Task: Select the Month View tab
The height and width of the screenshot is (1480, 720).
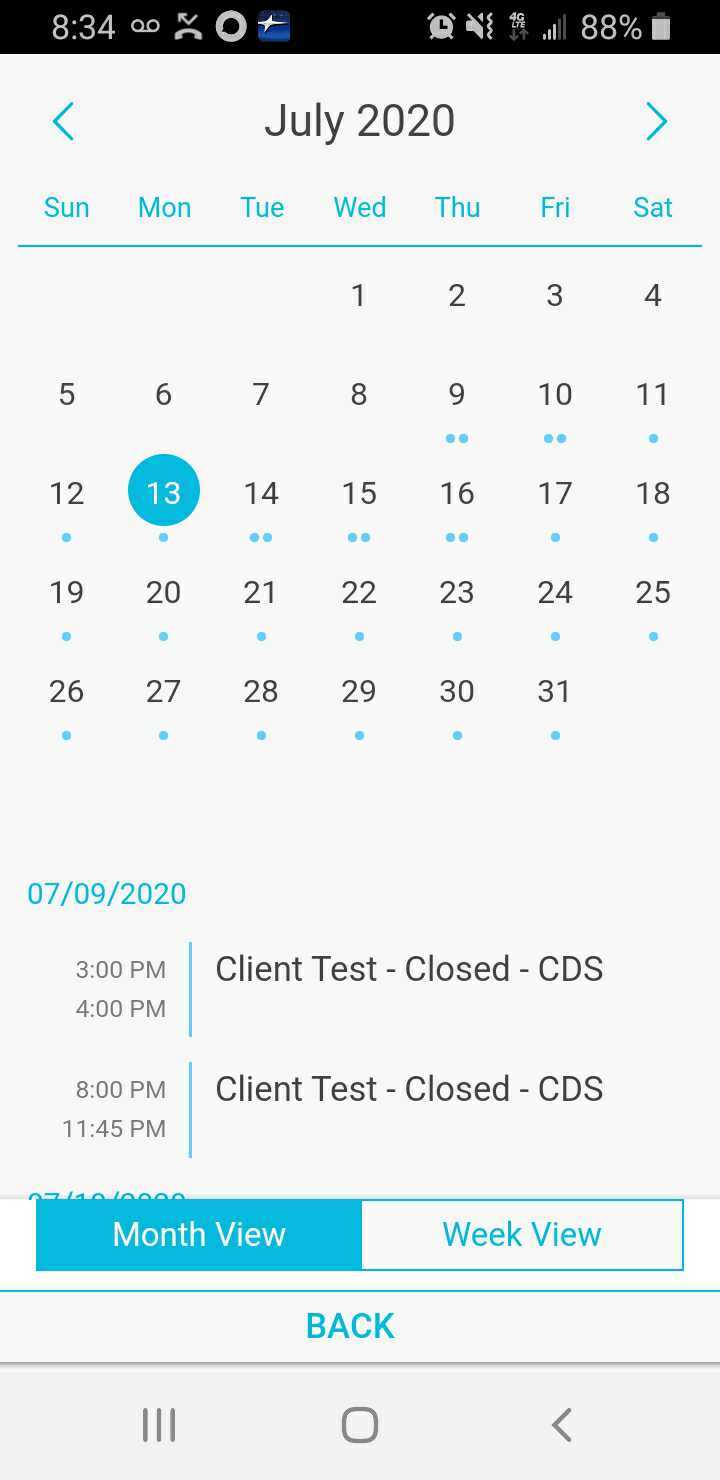Action: coord(199,1234)
